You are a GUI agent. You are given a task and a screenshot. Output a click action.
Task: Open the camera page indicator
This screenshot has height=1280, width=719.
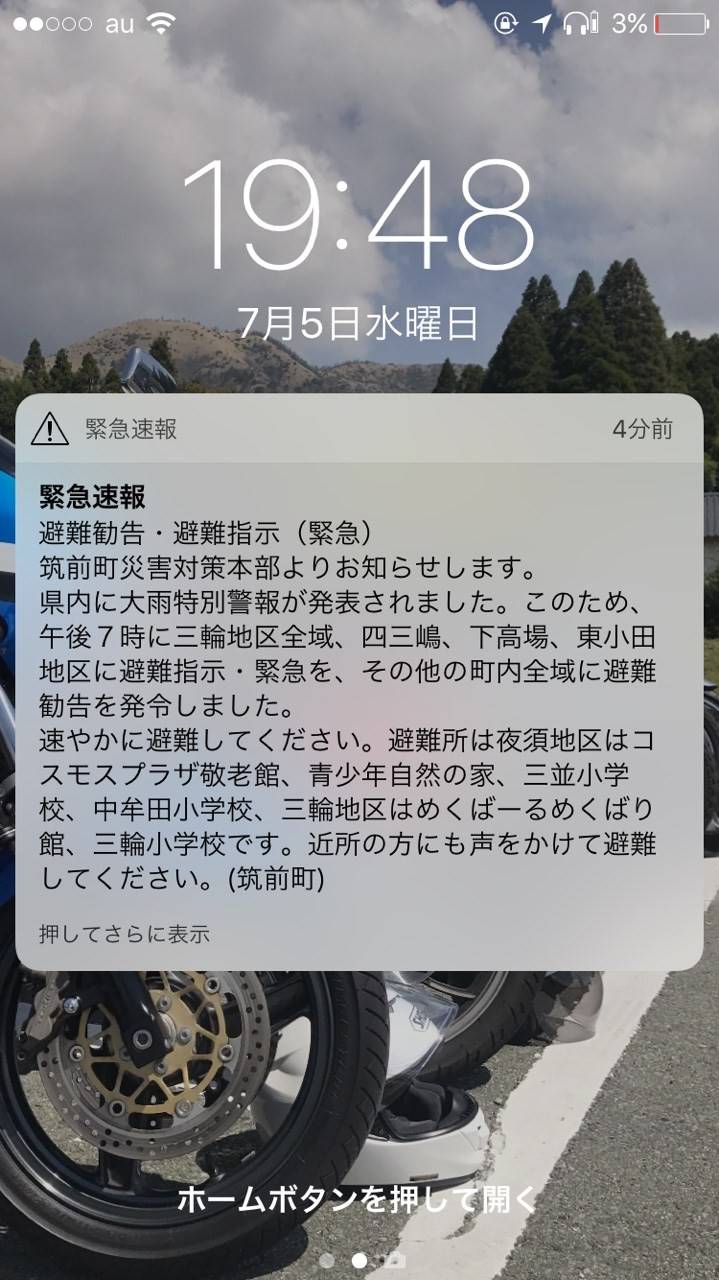click(x=395, y=1261)
